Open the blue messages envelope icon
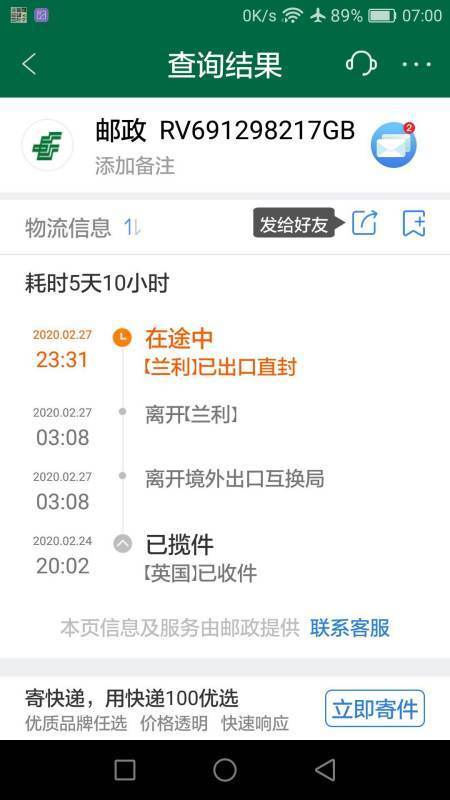The height and width of the screenshot is (800, 450). [x=393, y=145]
